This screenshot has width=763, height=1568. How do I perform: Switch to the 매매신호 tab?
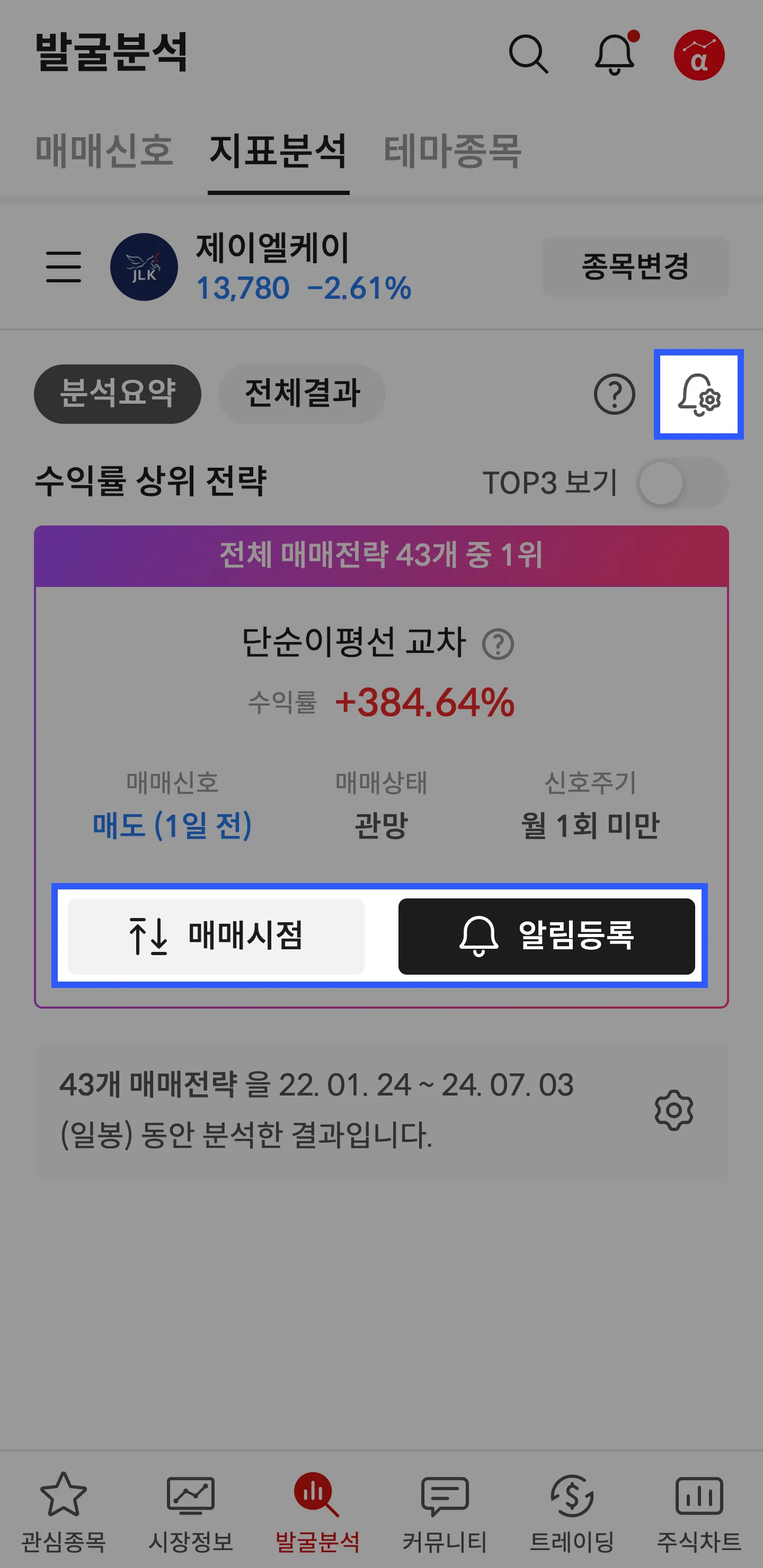(104, 151)
